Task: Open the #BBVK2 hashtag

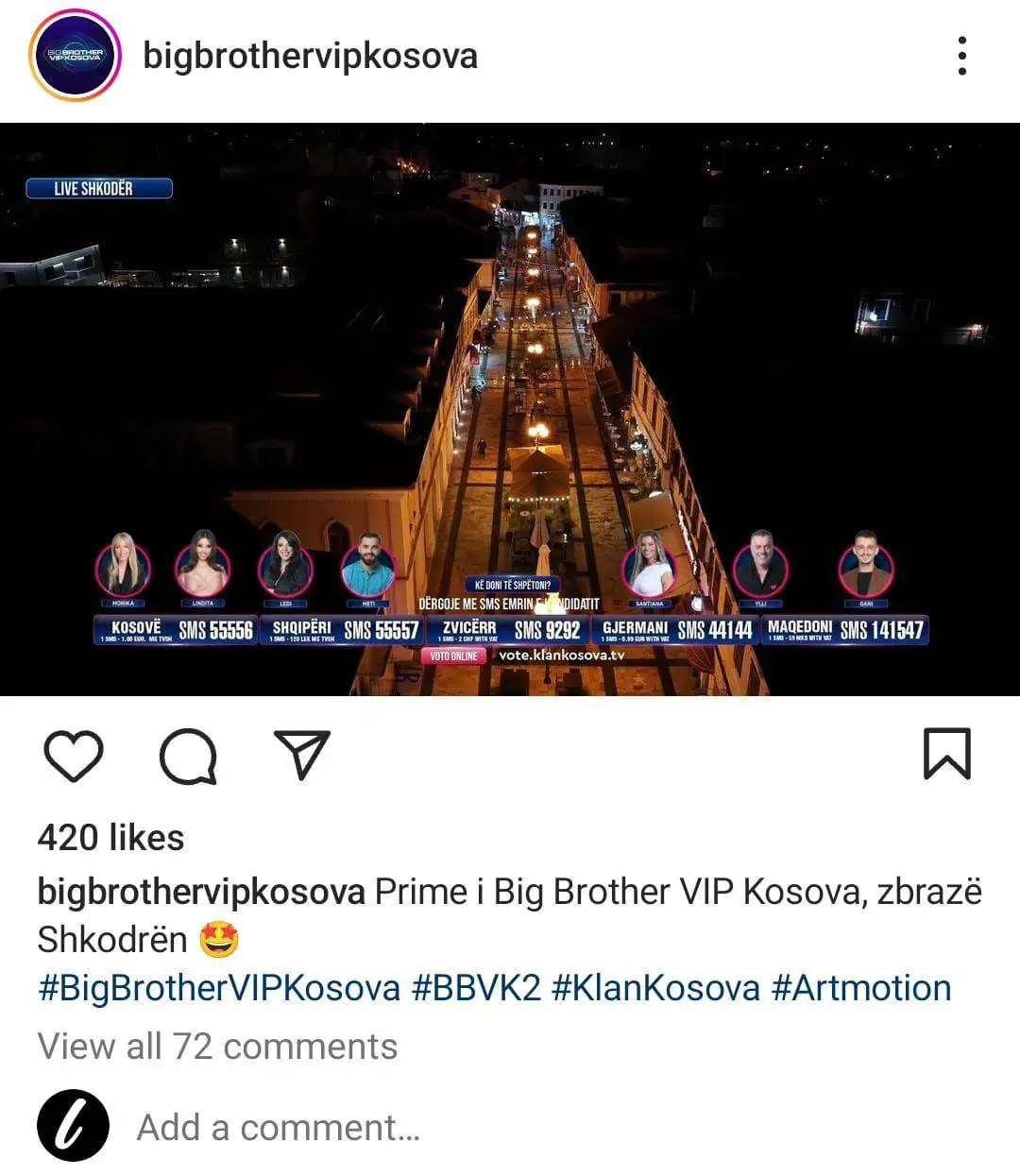Action: pyautogui.click(x=476, y=988)
